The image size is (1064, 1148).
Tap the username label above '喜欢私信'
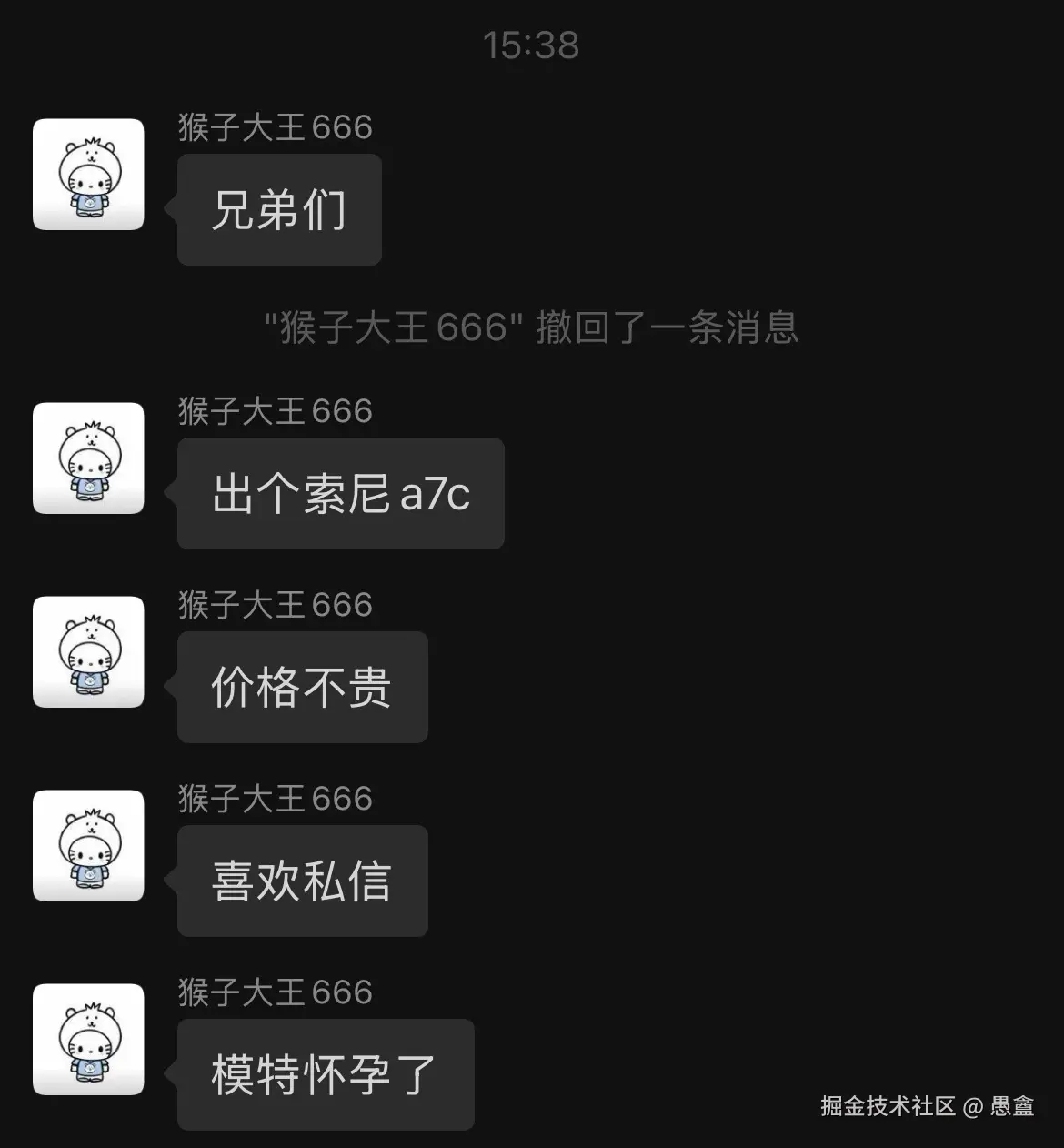[x=274, y=798]
